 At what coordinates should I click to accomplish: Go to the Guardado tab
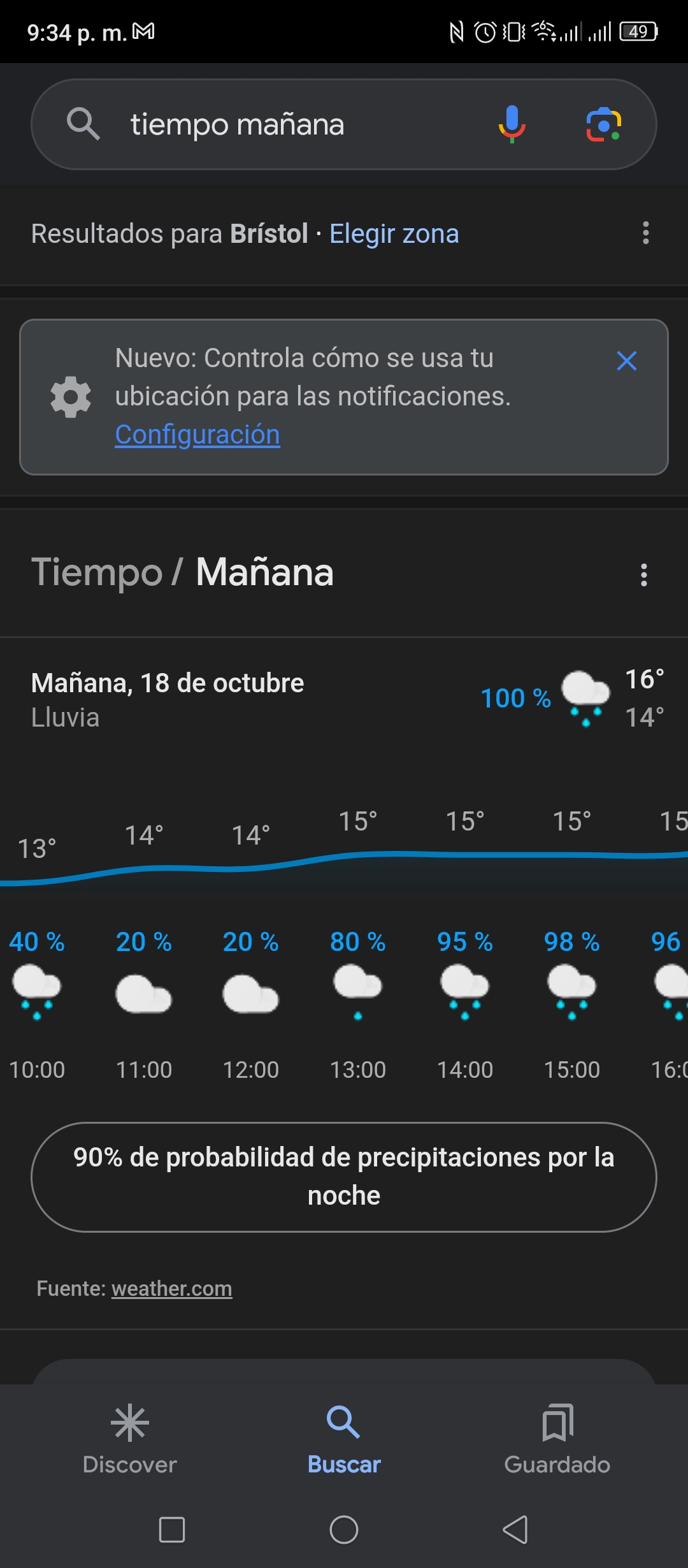click(557, 1439)
